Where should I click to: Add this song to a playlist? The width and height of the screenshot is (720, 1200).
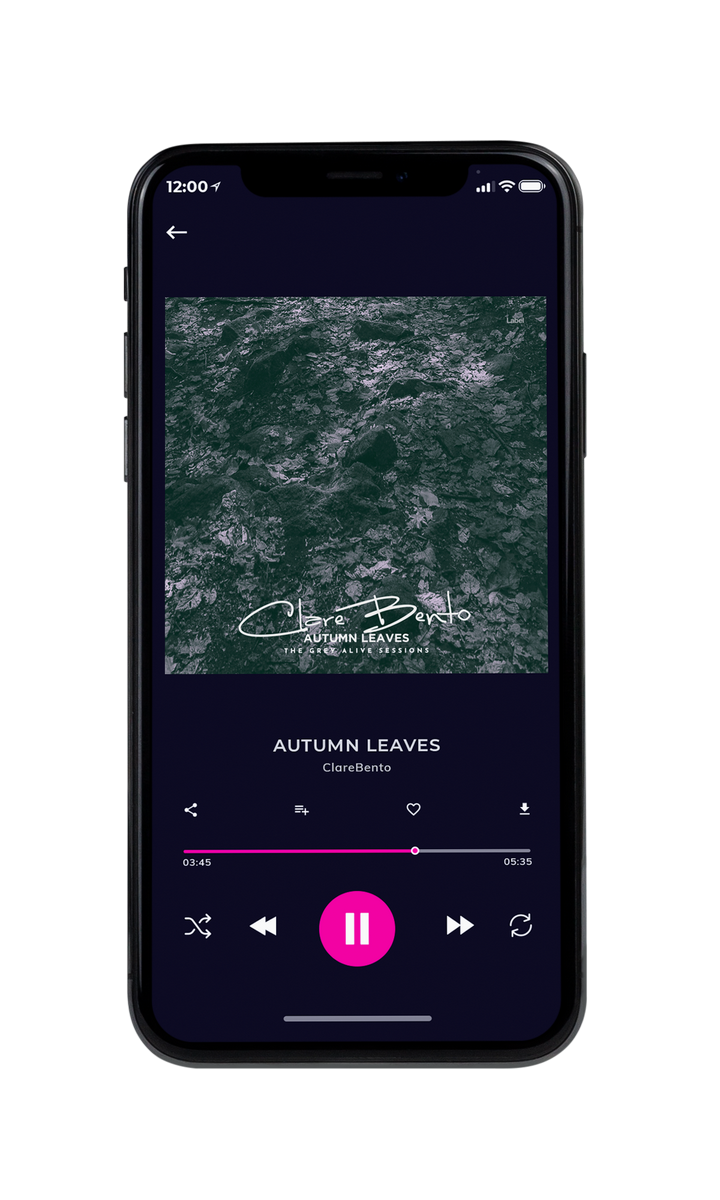point(301,810)
